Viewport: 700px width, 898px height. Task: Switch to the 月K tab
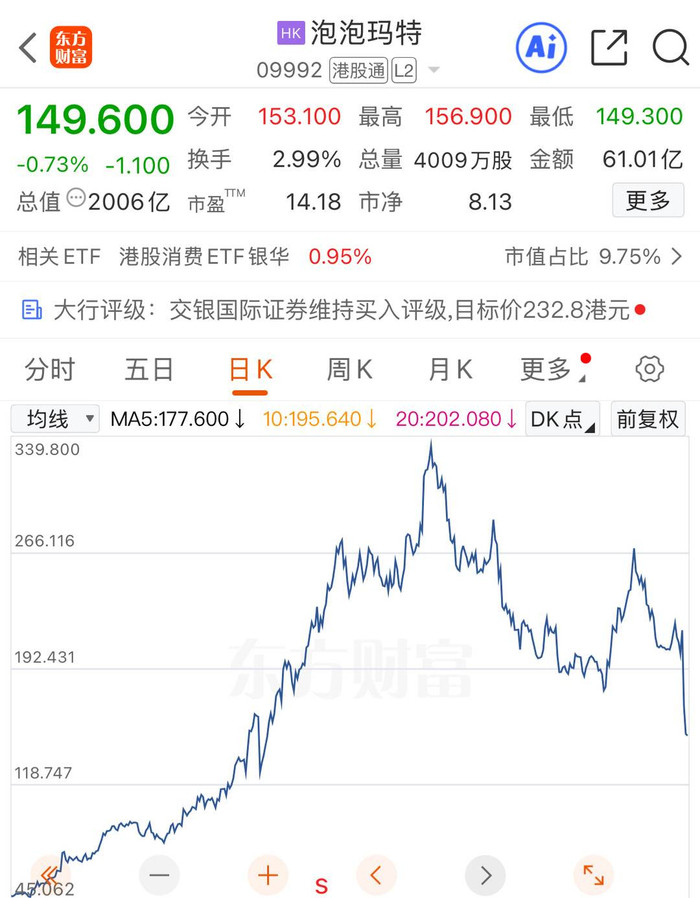[450, 370]
